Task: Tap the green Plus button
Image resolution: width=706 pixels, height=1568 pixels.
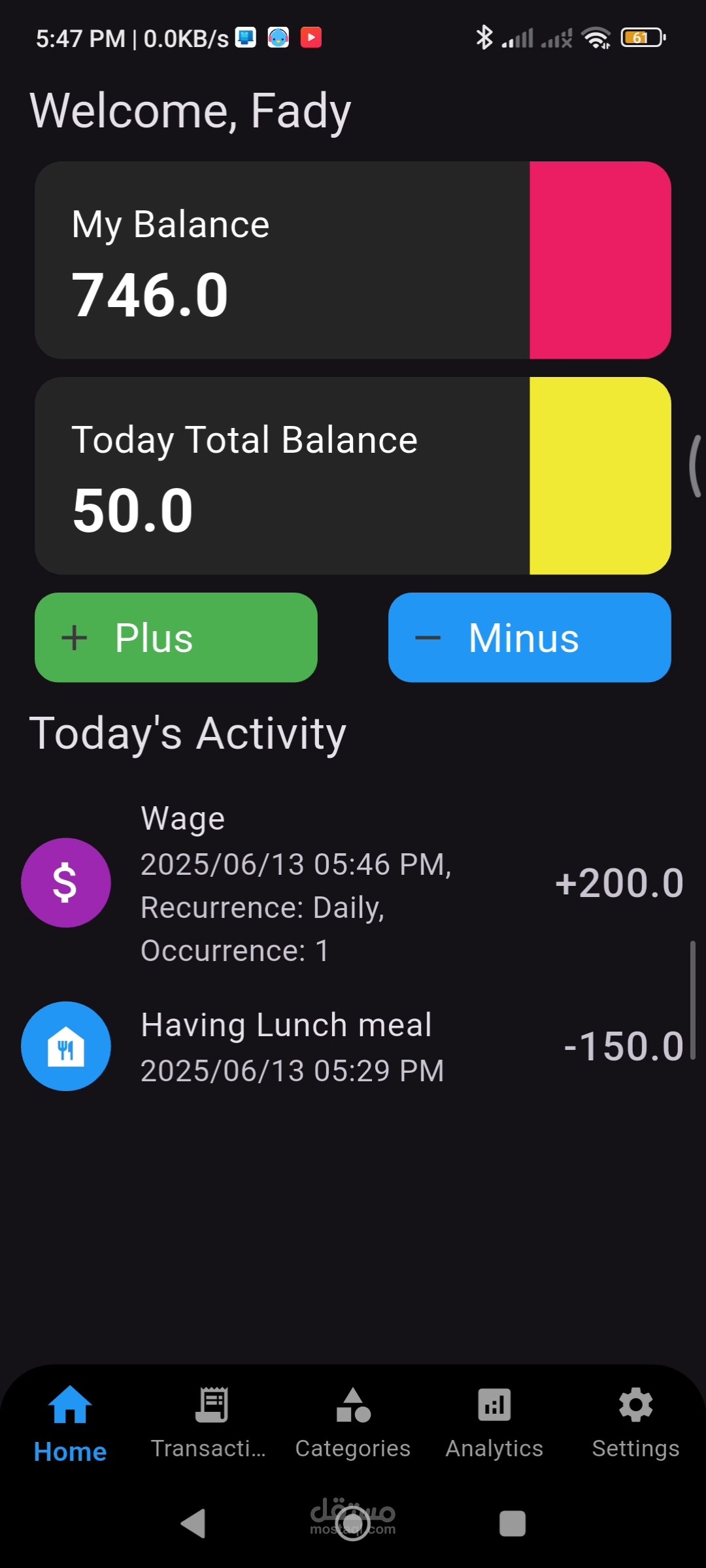Action: [176, 638]
